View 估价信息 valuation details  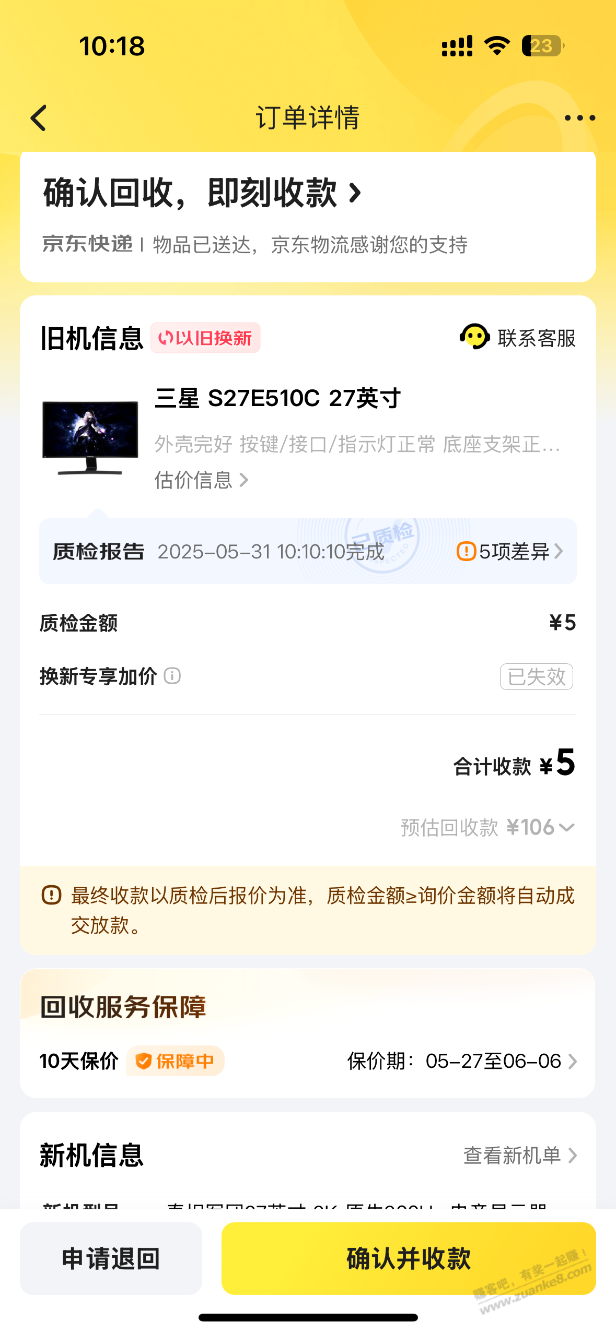[201, 480]
